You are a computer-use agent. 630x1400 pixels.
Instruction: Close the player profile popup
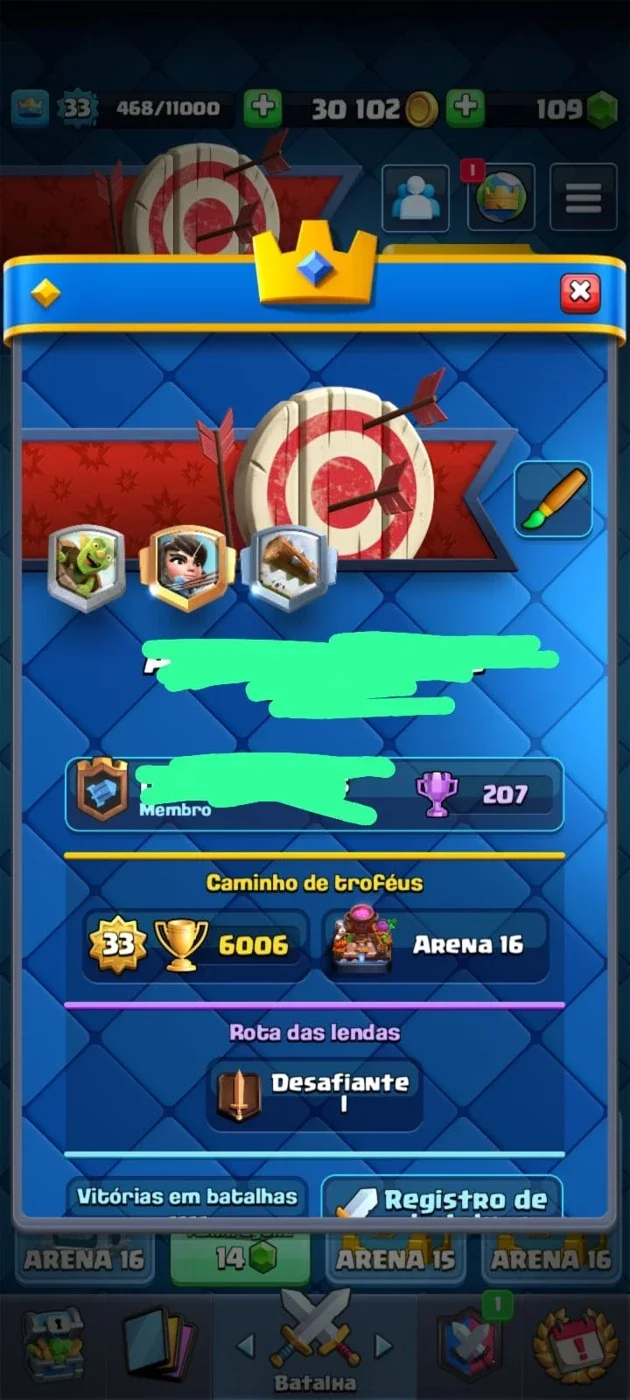pos(580,294)
